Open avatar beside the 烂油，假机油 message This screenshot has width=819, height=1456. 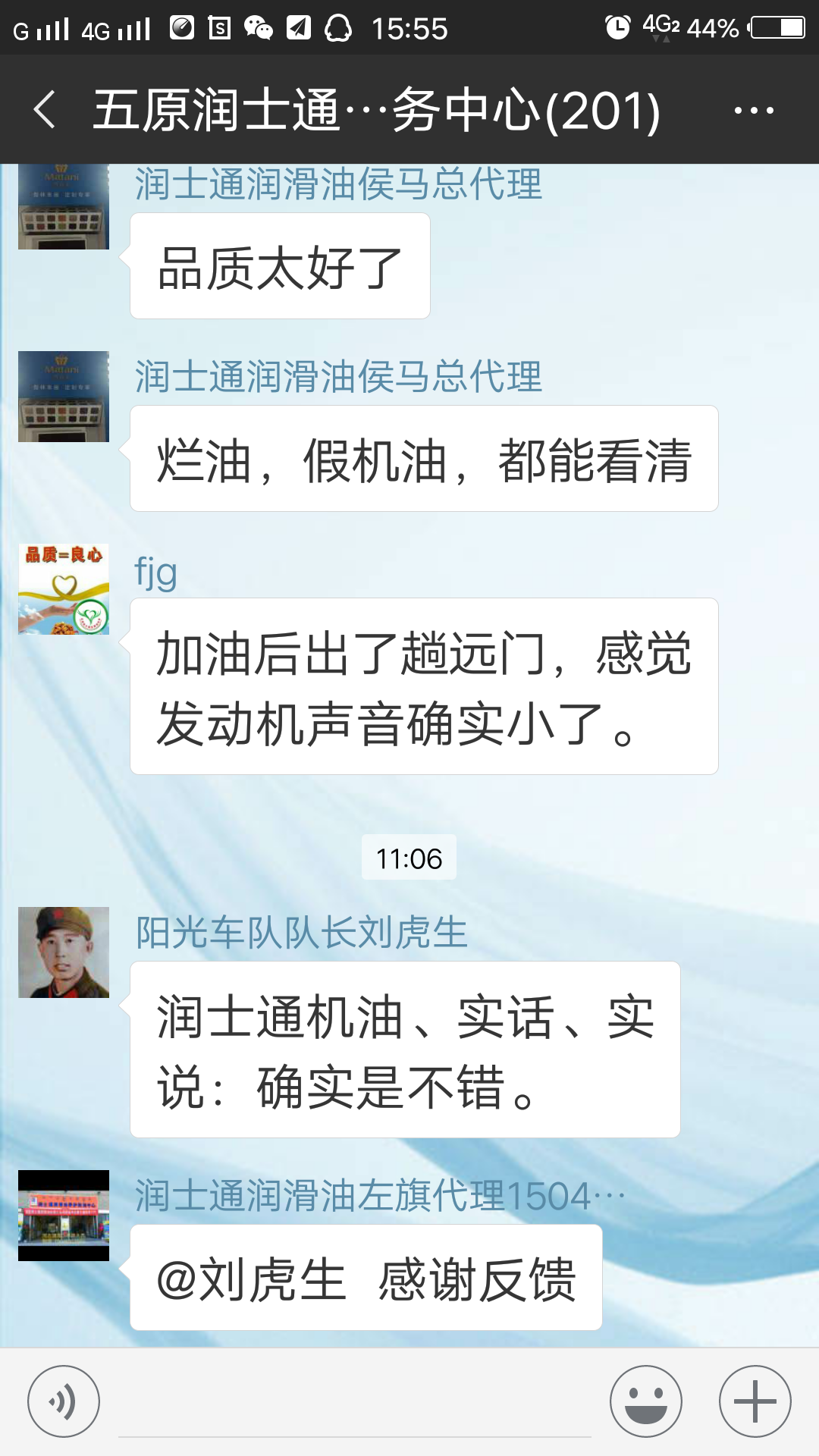[64, 397]
